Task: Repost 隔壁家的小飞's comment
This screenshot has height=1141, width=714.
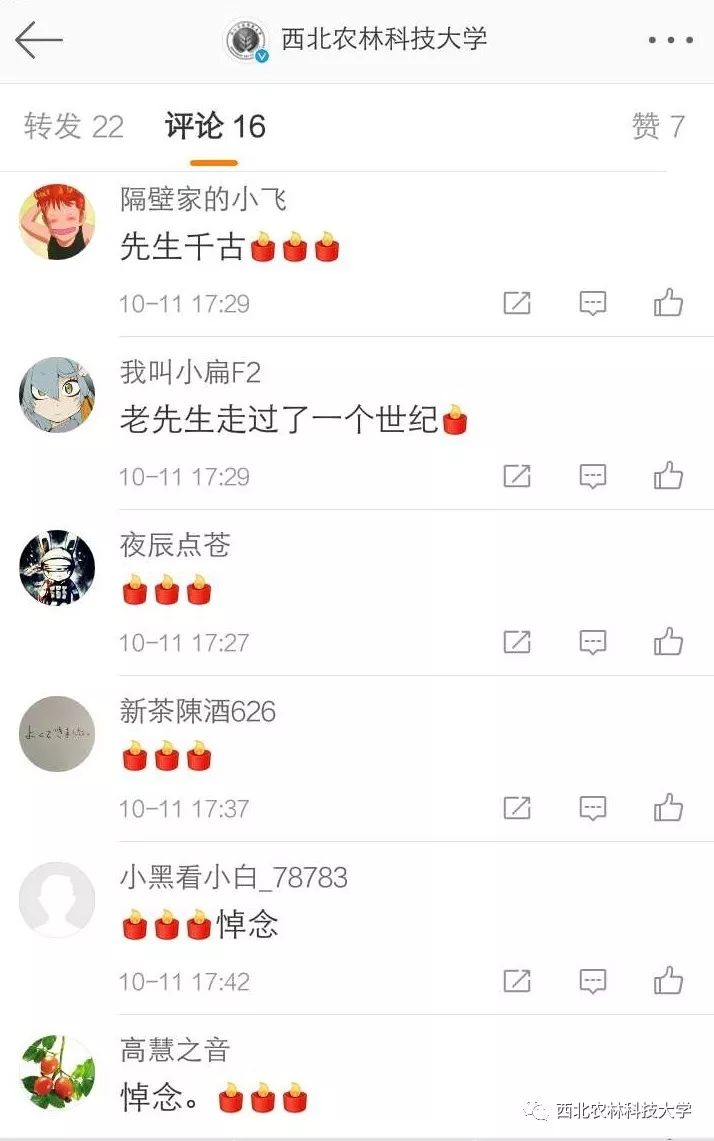Action: (516, 303)
